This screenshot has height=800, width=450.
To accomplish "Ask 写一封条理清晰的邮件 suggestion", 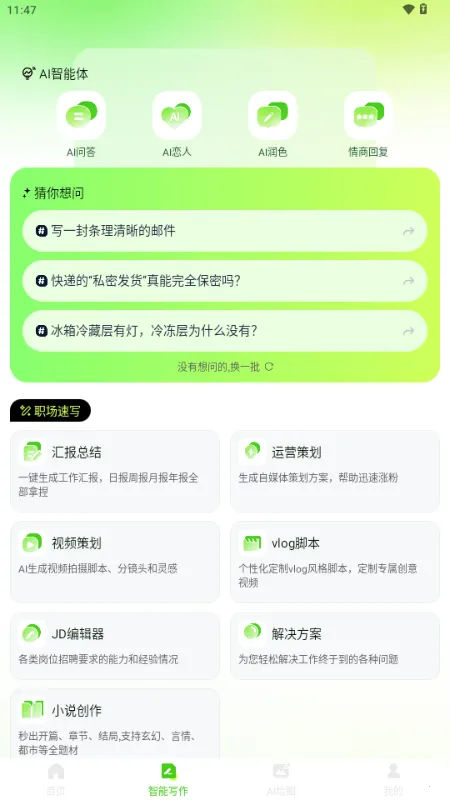I will pyautogui.click(x=225, y=231).
